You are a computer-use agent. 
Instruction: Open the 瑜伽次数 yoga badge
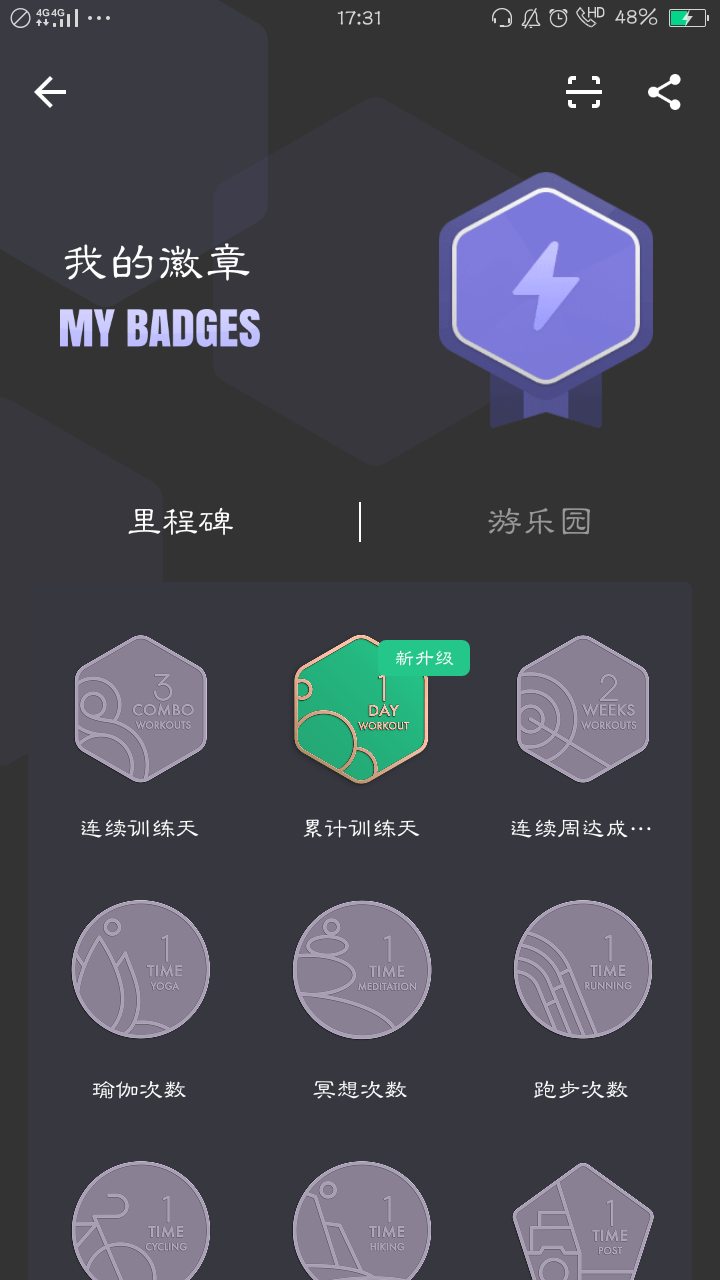[x=141, y=969]
